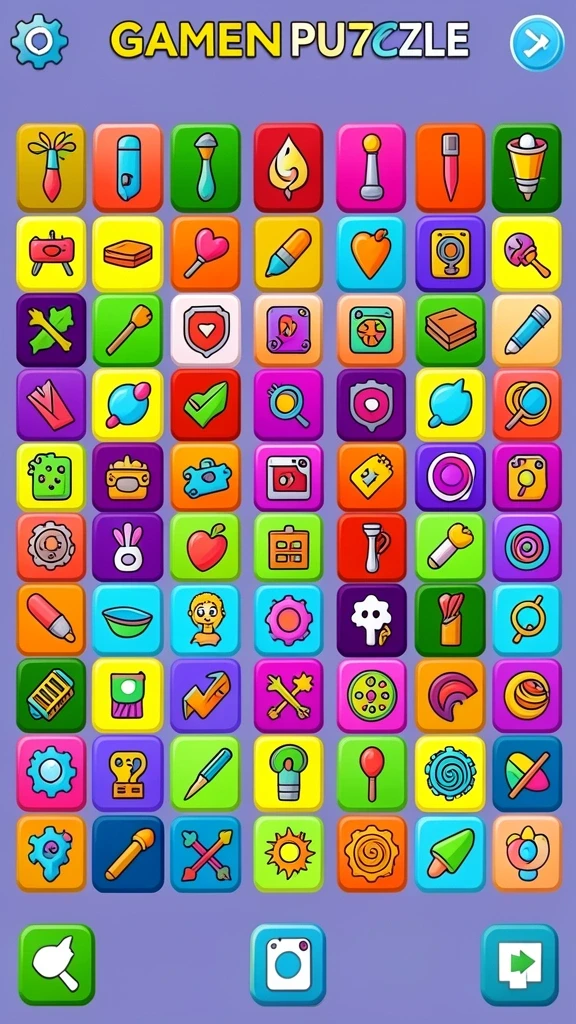Tap the white skull-shaped tile on dark purple
576x1024 pixels.
[x=372, y=619]
